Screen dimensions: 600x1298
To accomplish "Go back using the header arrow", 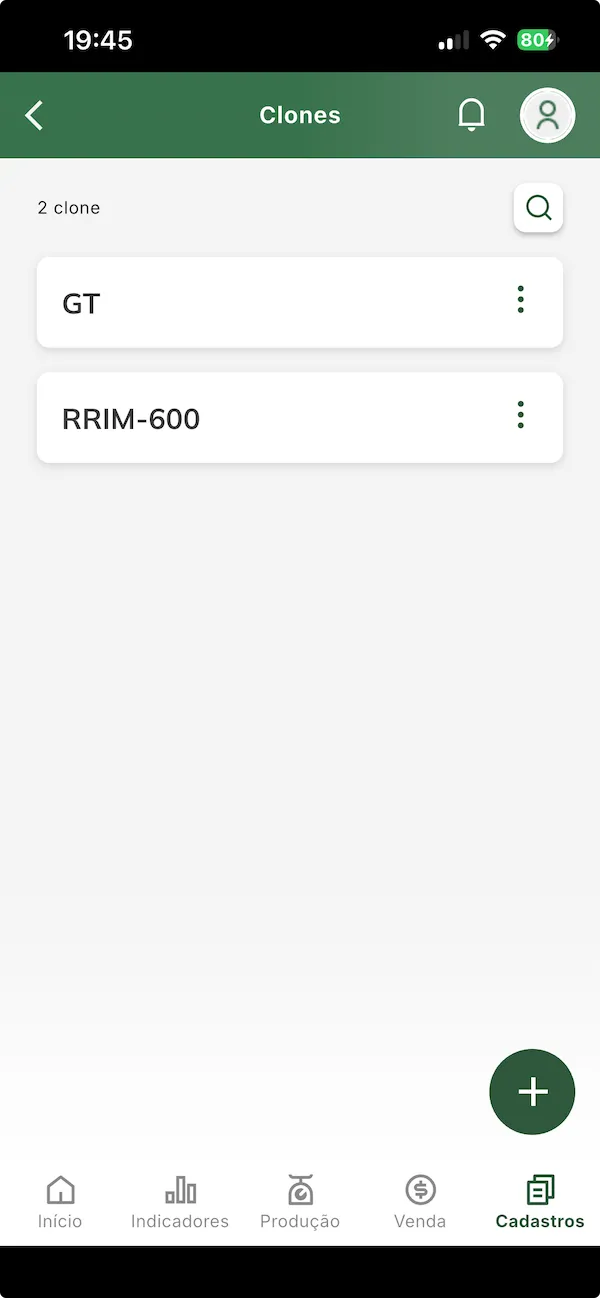I will (x=35, y=116).
